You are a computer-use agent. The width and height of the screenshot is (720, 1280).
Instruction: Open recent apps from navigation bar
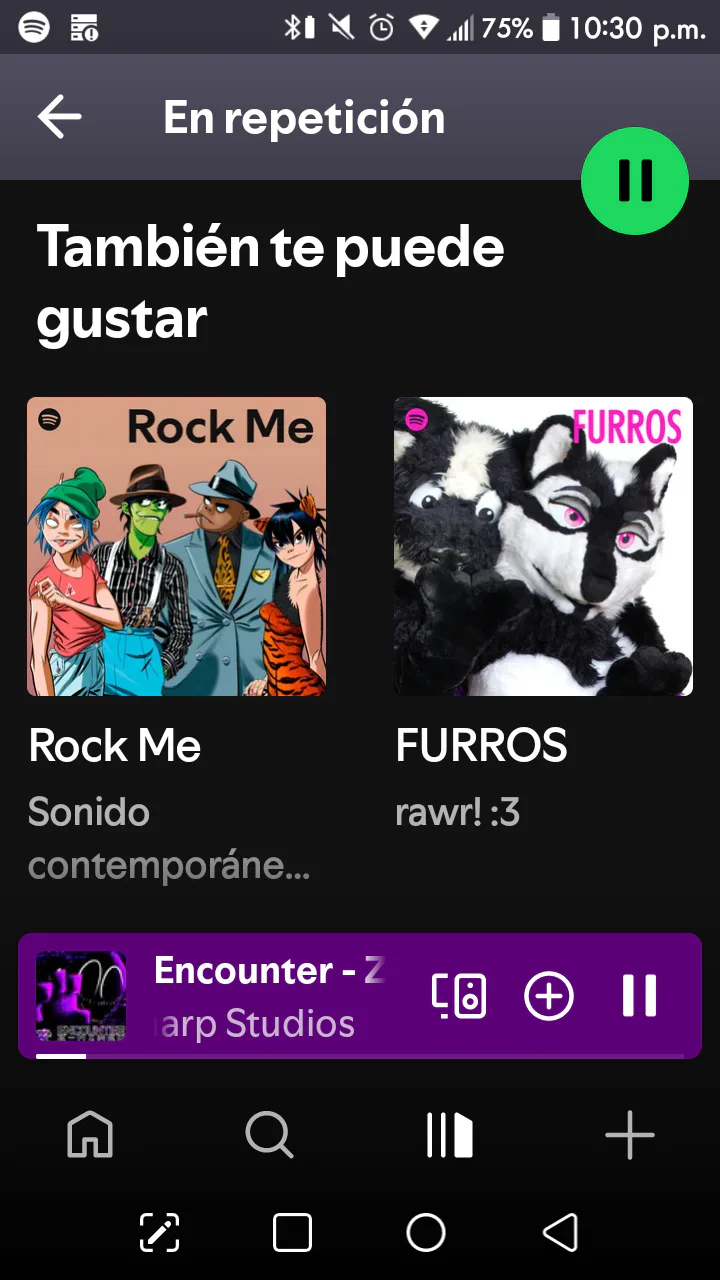click(292, 1232)
